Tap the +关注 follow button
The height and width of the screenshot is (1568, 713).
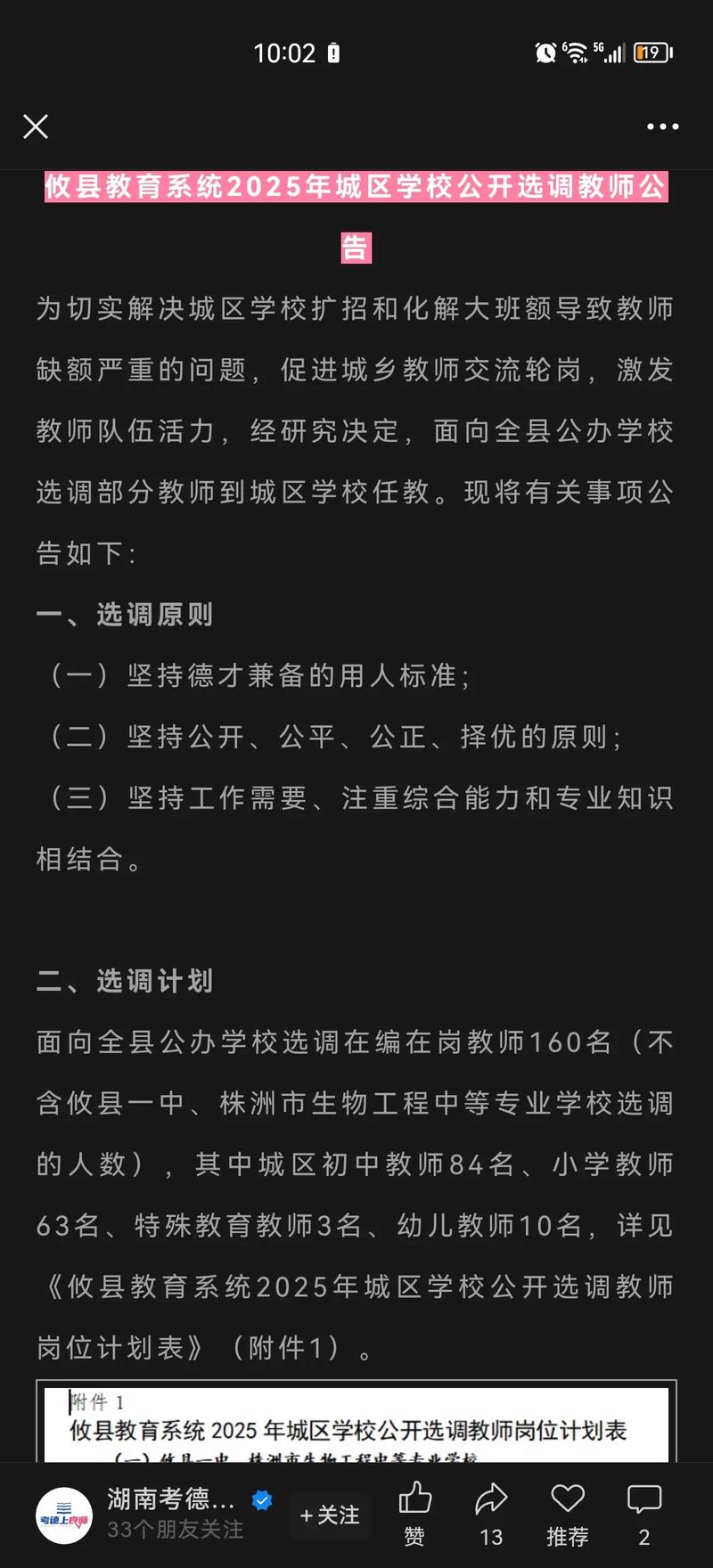[x=330, y=1515]
